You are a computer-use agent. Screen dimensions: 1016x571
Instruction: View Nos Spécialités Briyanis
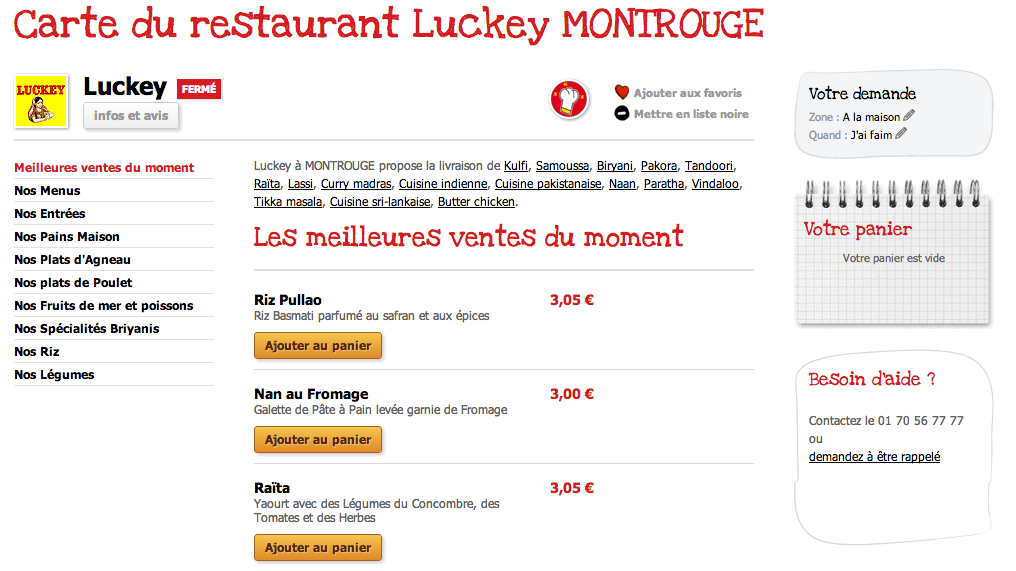coord(86,329)
